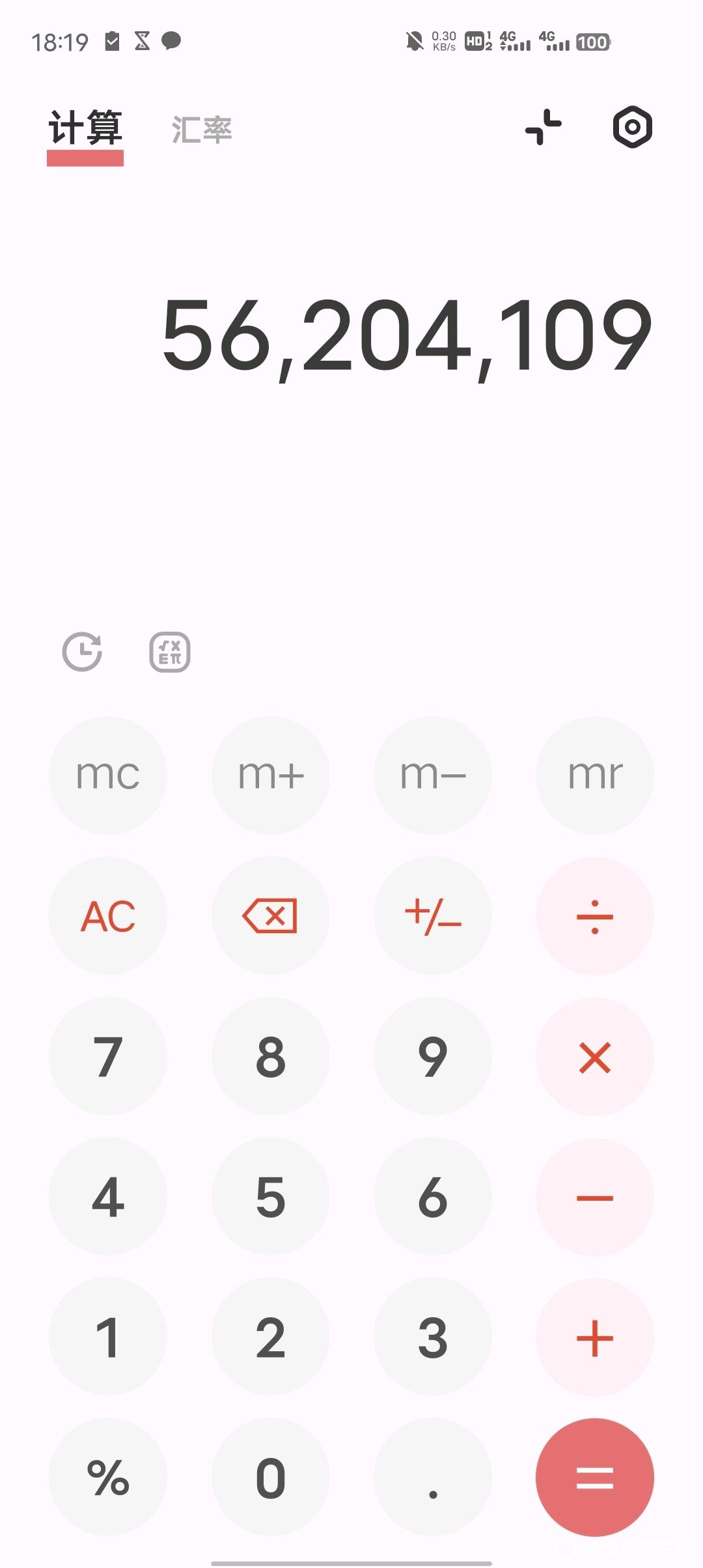The image size is (703, 1568).
Task: Open the calculation history
Action: 82,651
